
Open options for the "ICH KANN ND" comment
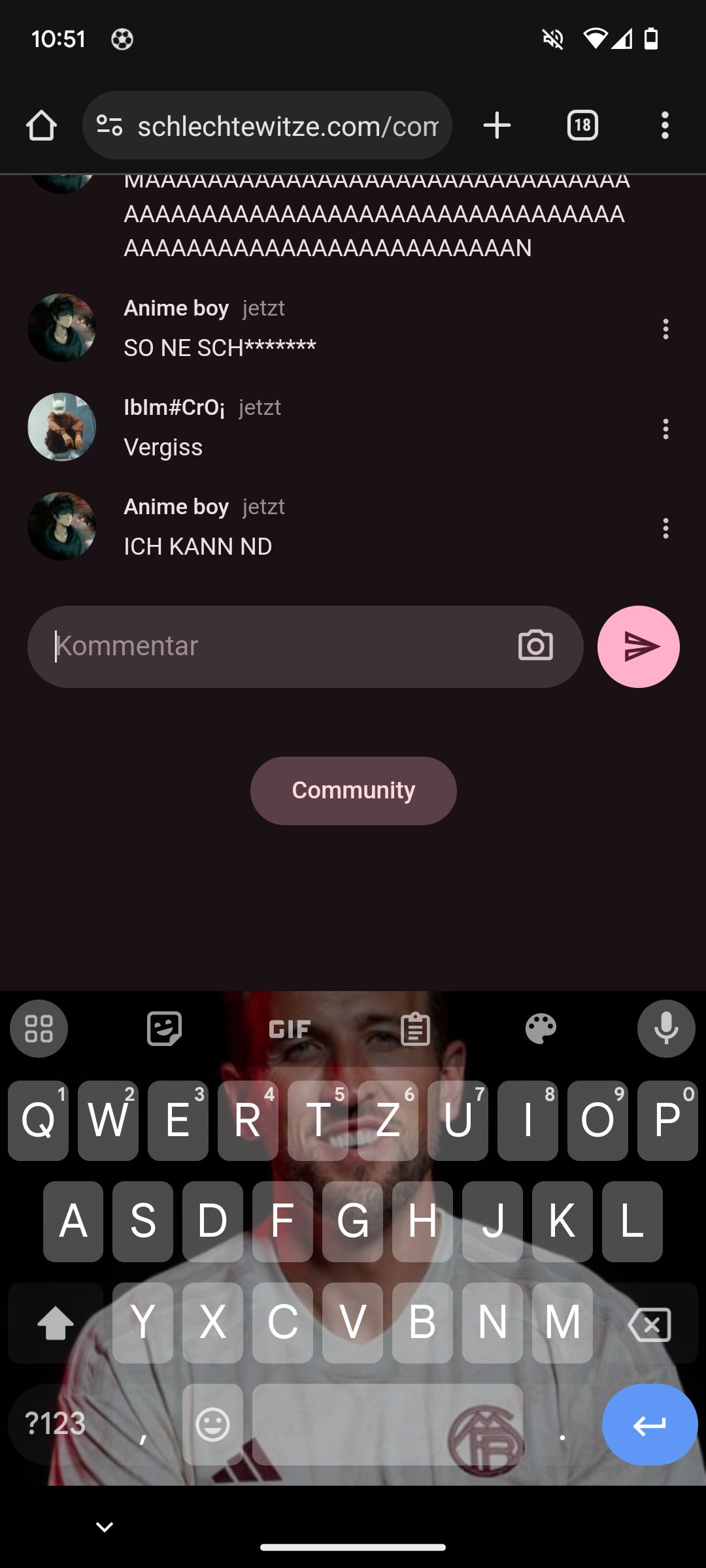tap(665, 528)
